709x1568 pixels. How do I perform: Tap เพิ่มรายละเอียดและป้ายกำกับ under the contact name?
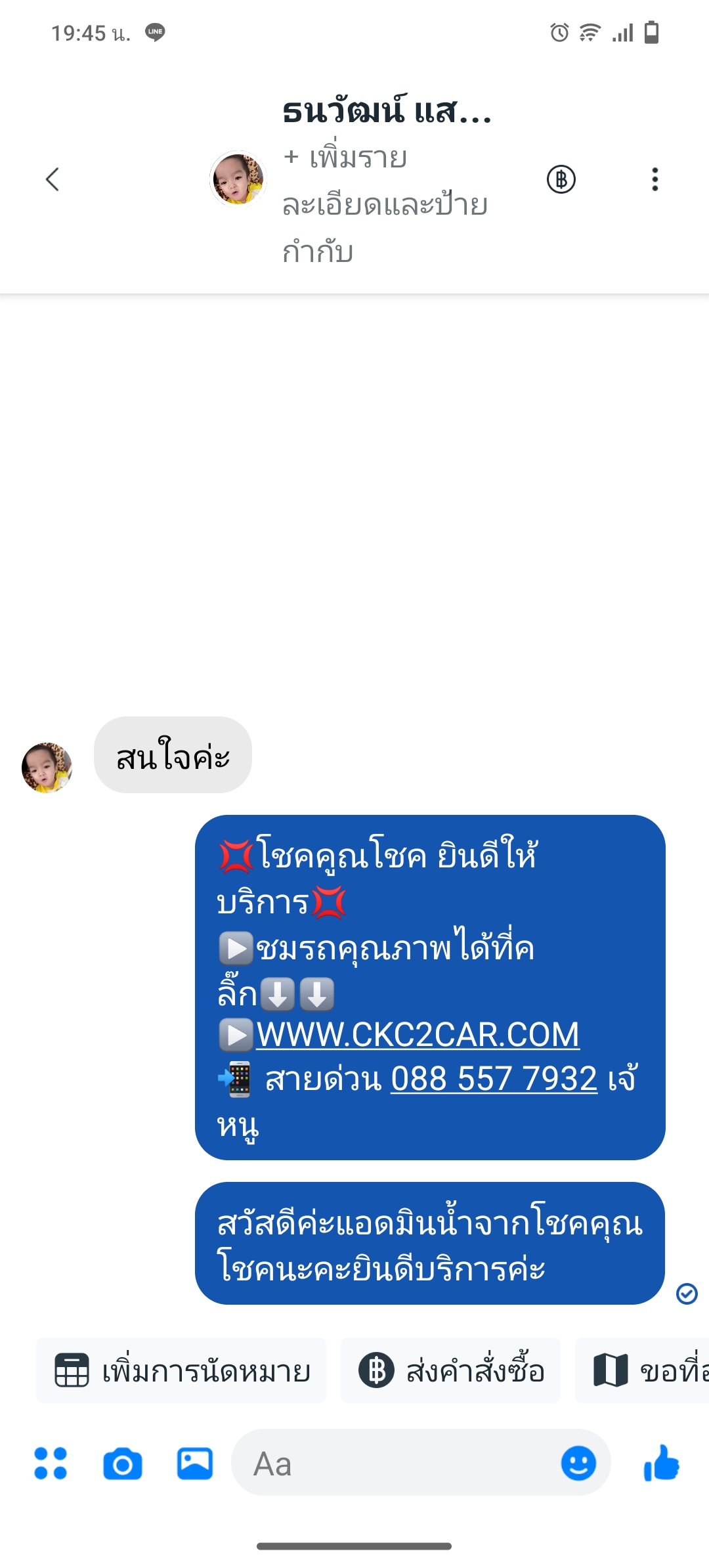(384, 205)
